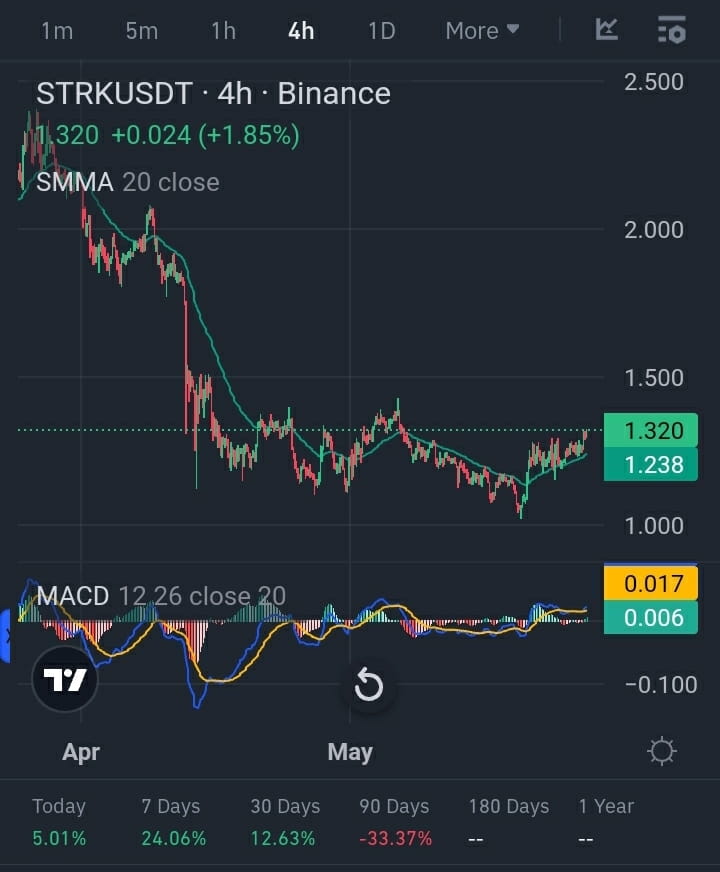Open the More menu chevron arrow
The image size is (720, 872).
pos(513,30)
